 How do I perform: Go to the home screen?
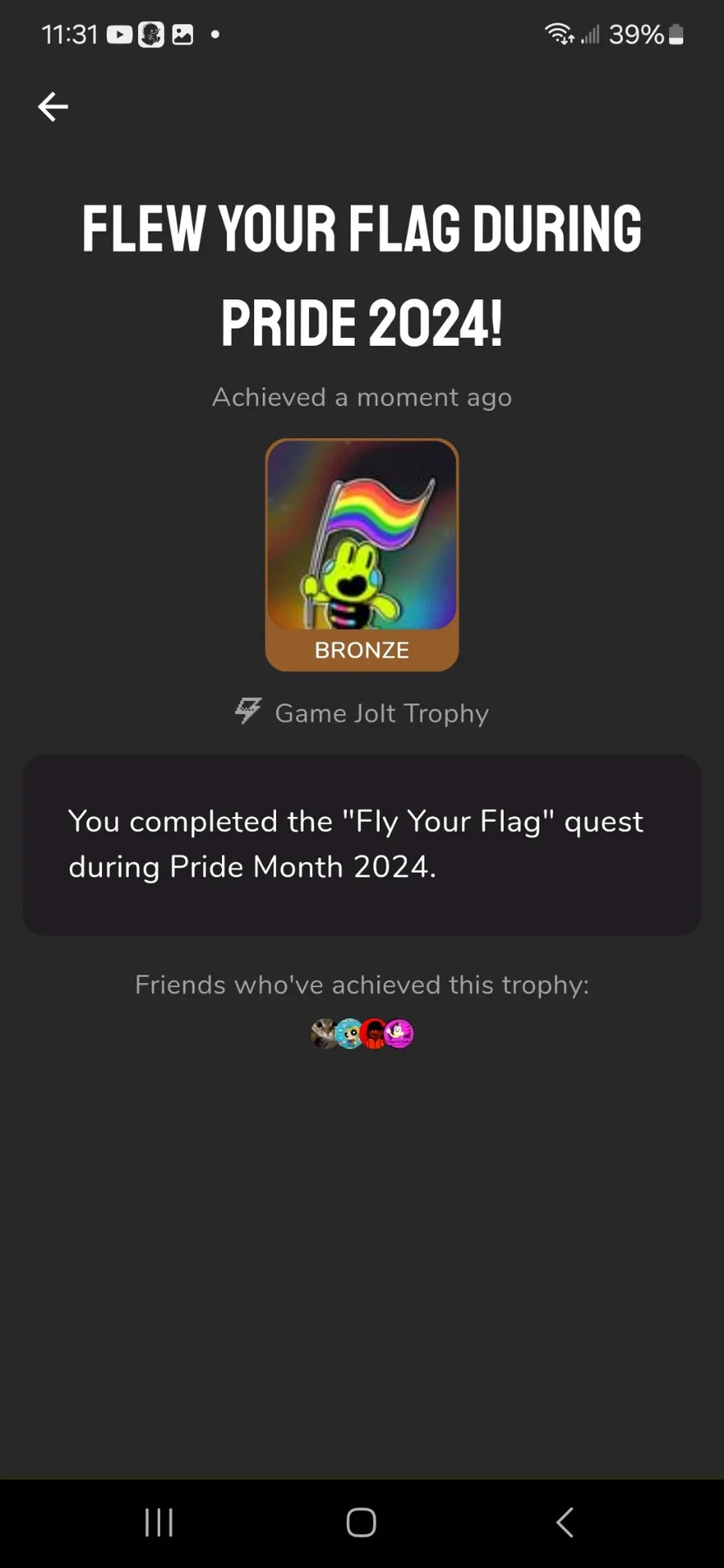click(x=361, y=1522)
